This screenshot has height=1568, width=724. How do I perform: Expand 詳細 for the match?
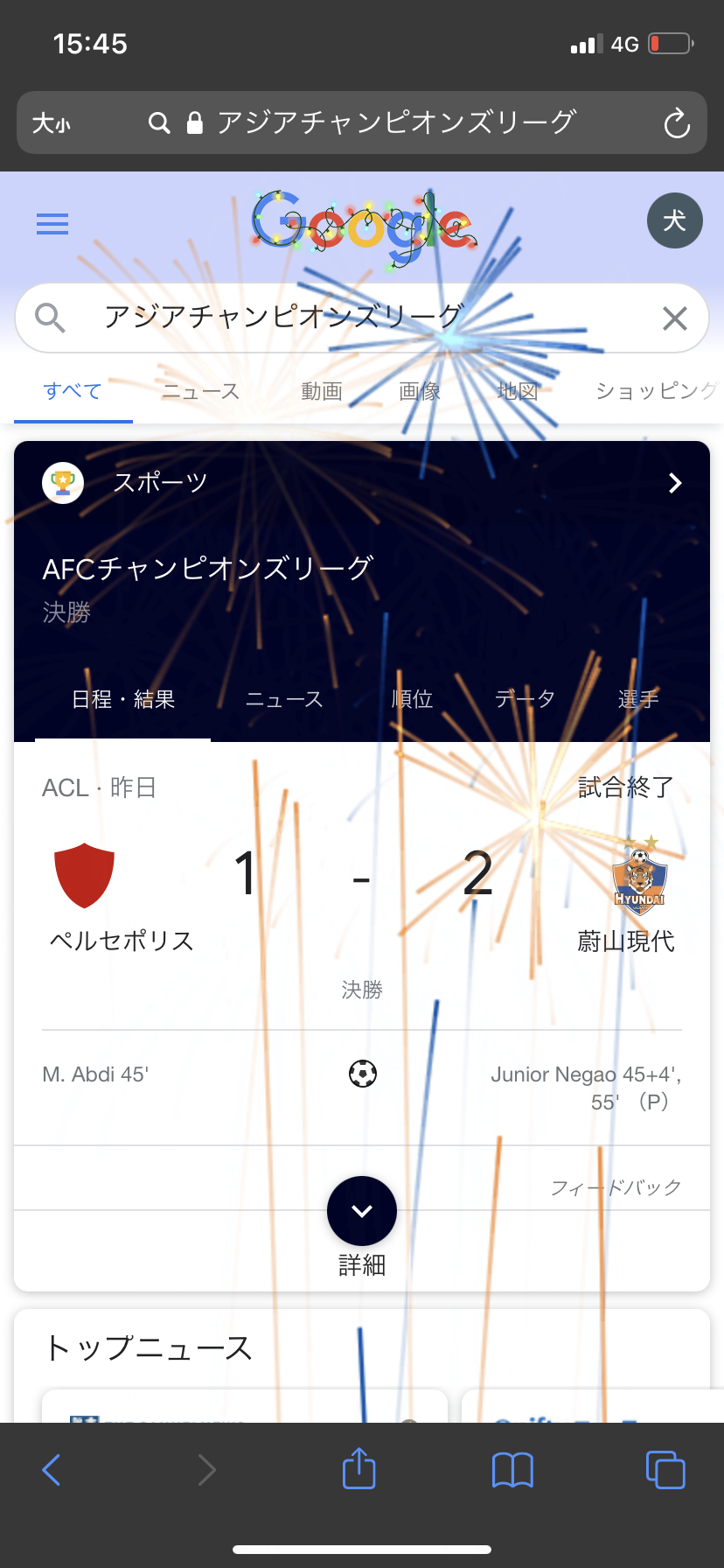pos(362,1212)
